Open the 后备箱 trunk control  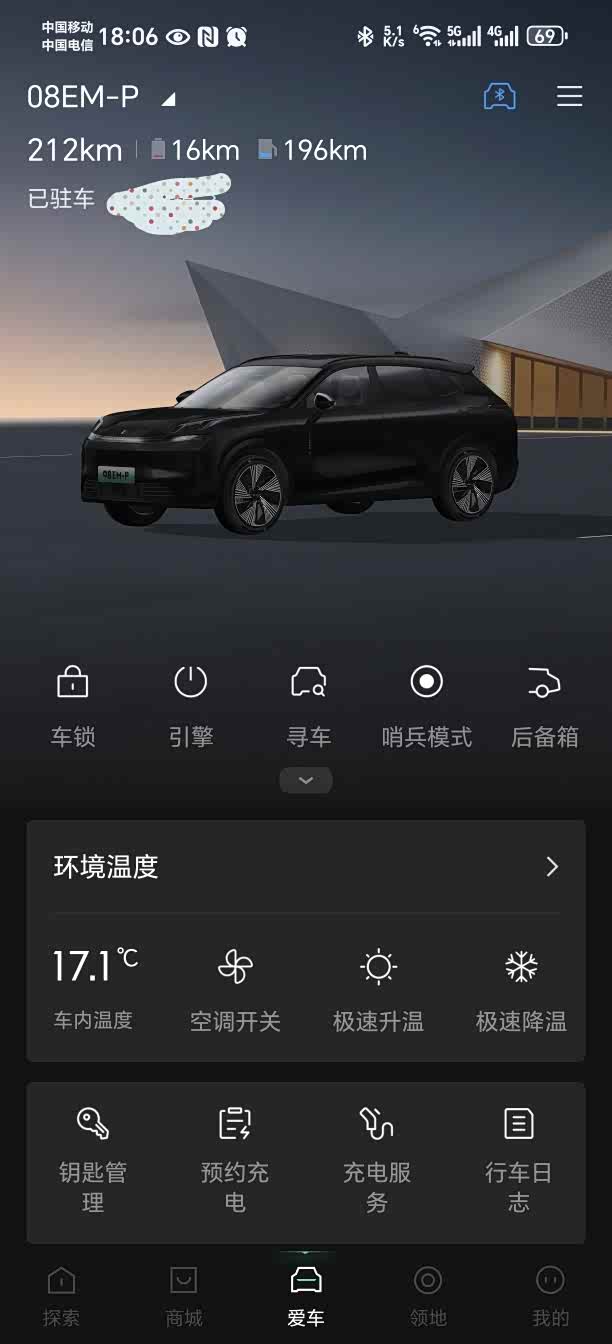(545, 704)
